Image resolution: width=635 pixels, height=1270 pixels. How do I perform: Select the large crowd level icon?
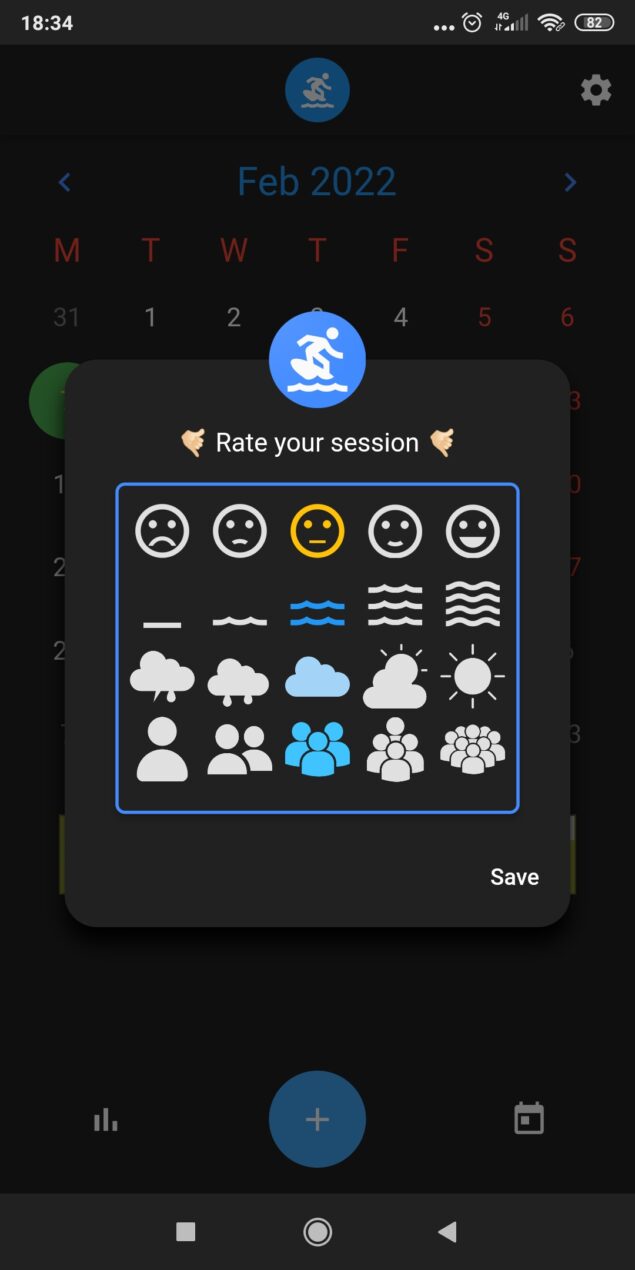pos(473,749)
